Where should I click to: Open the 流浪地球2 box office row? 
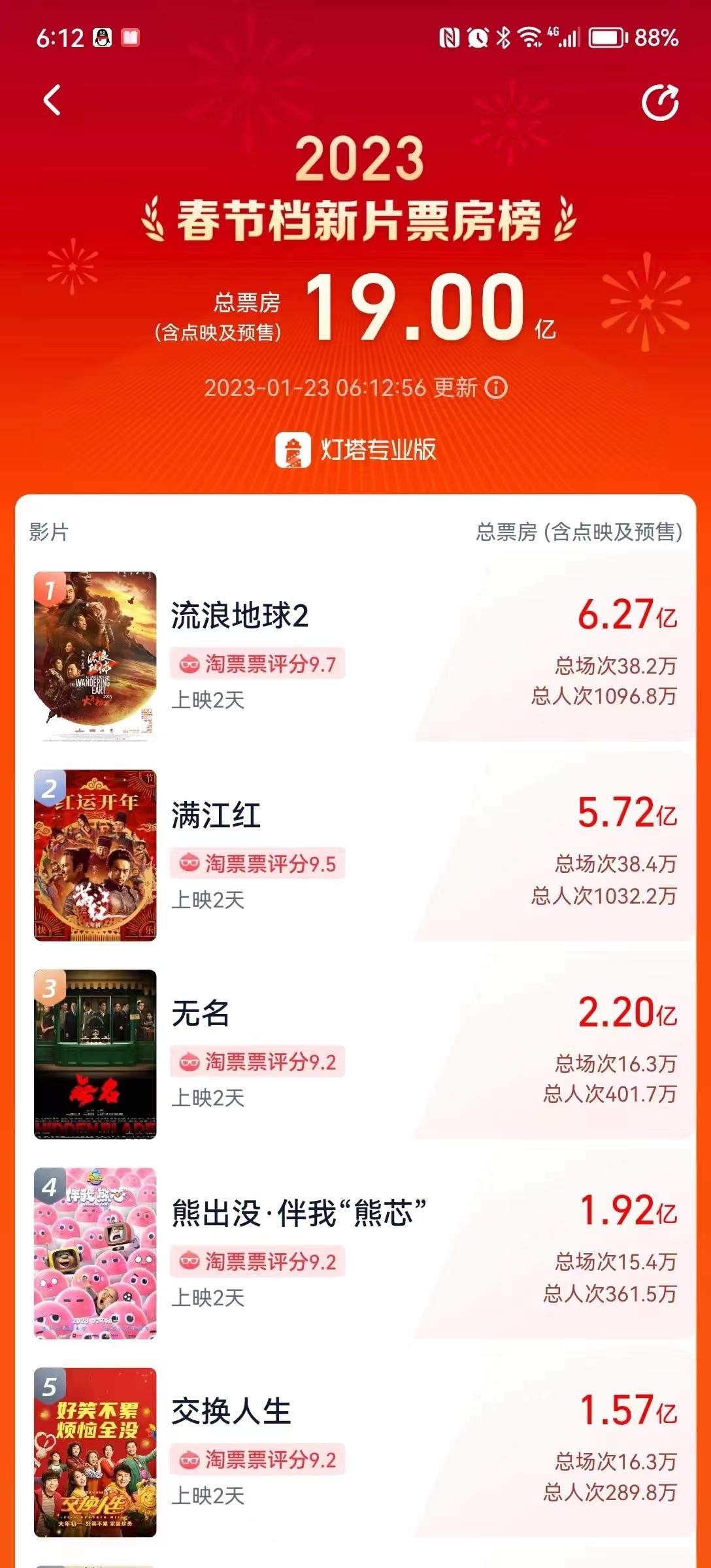pos(355,656)
